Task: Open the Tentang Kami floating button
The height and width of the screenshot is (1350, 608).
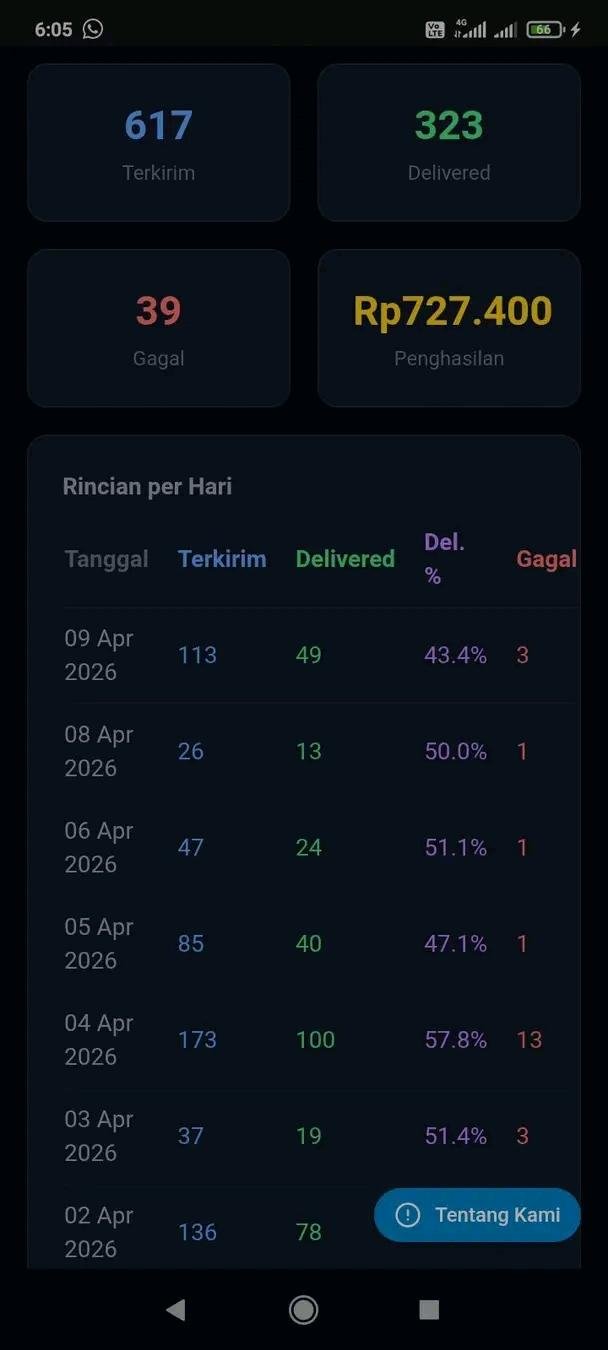Action: click(x=477, y=1215)
